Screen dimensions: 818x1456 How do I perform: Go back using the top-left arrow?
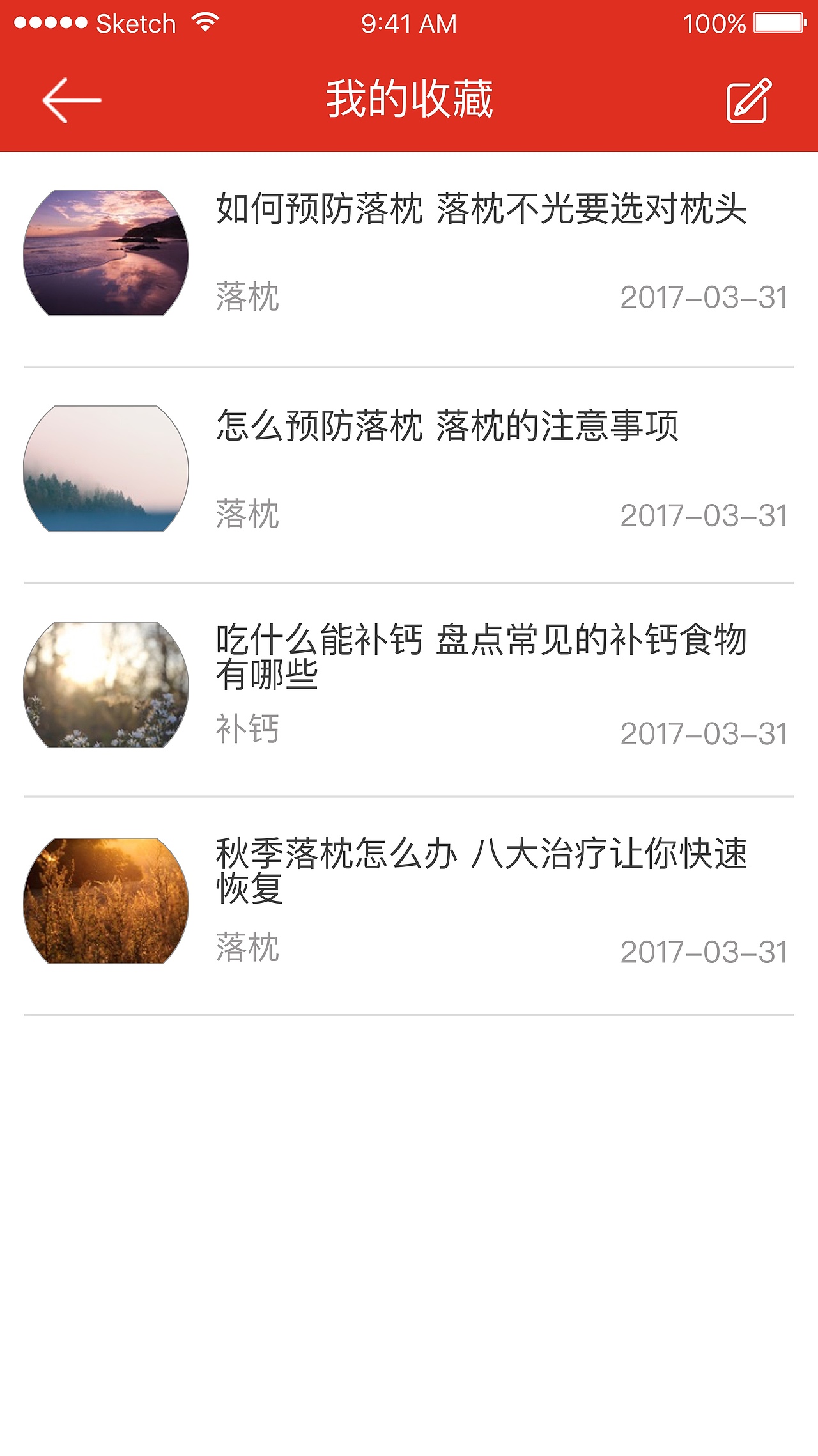click(72, 100)
